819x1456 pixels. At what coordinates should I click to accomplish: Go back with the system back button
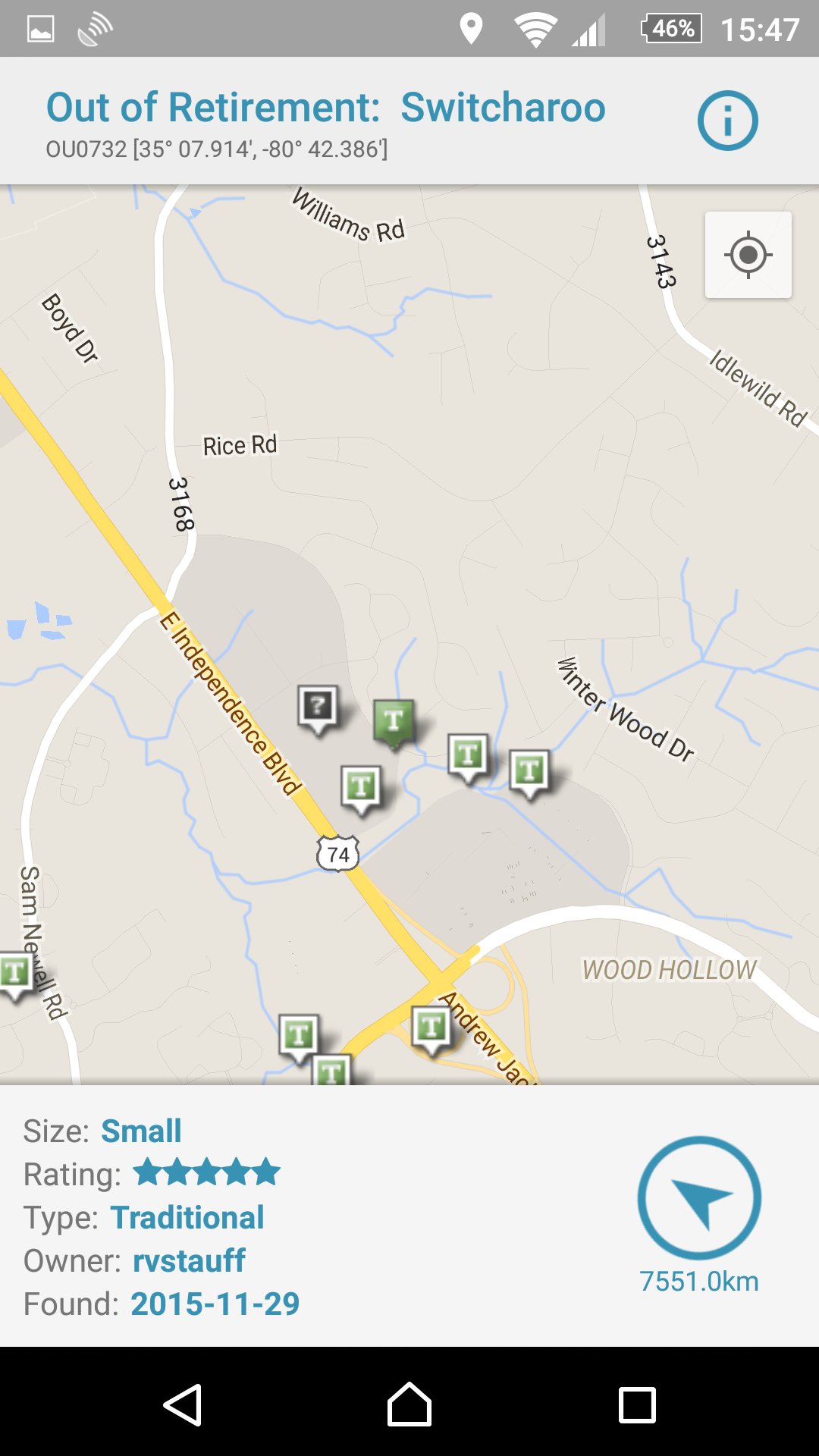click(x=183, y=1405)
